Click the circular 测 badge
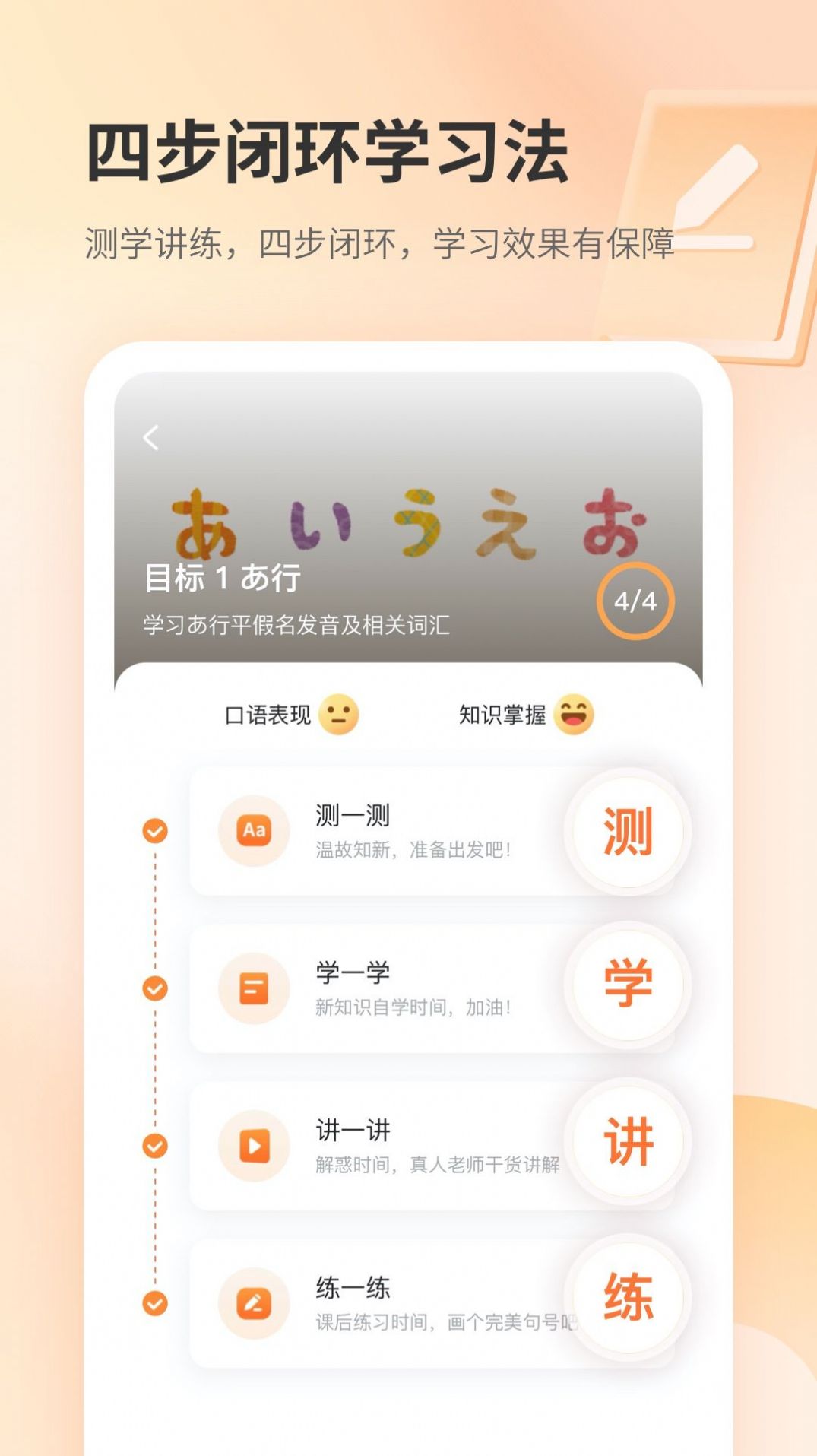This screenshot has height=1456, width=817. point(628,833)
